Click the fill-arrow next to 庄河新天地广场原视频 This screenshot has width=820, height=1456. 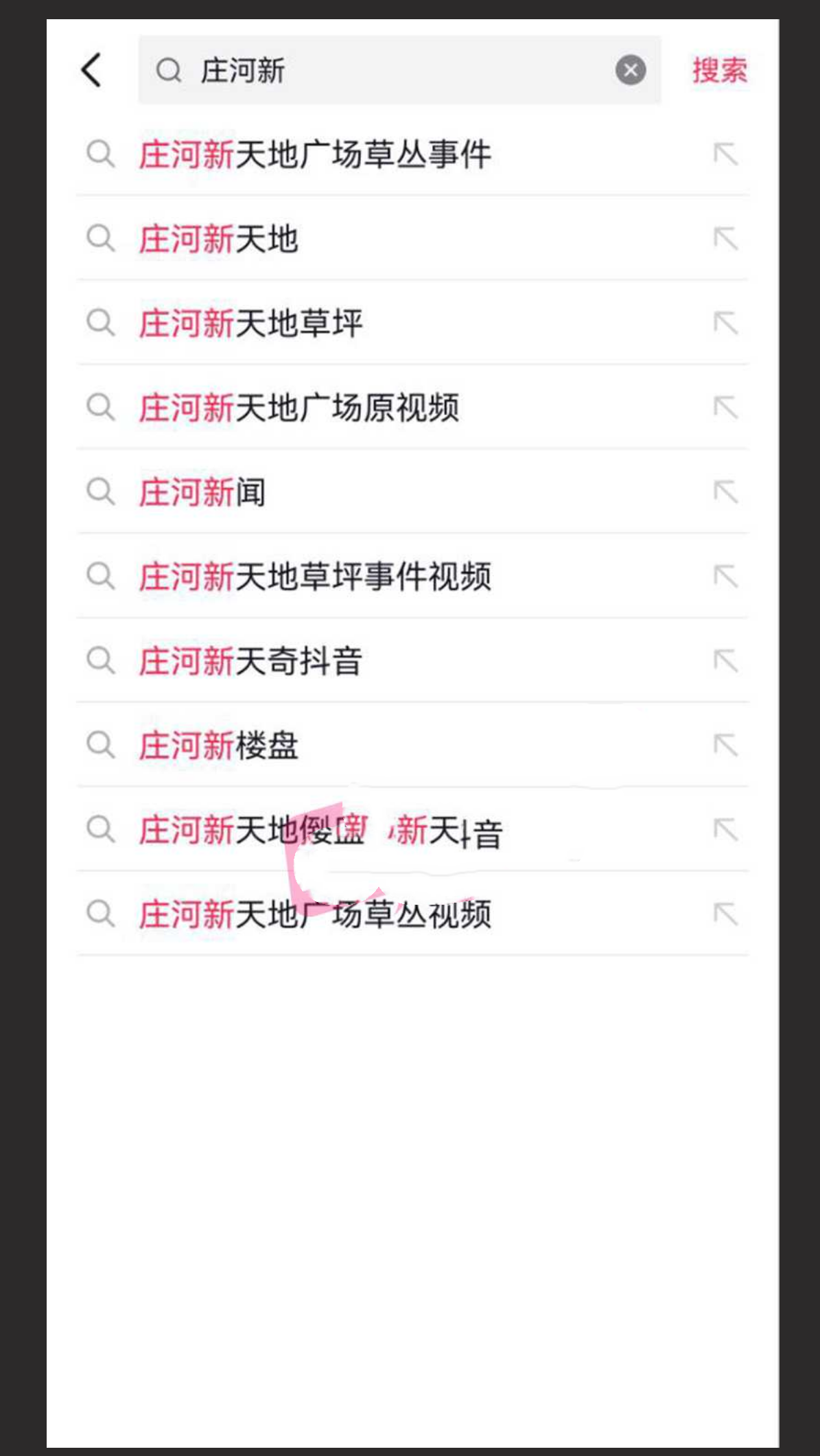pyautogui.click(x=726, y=408)
